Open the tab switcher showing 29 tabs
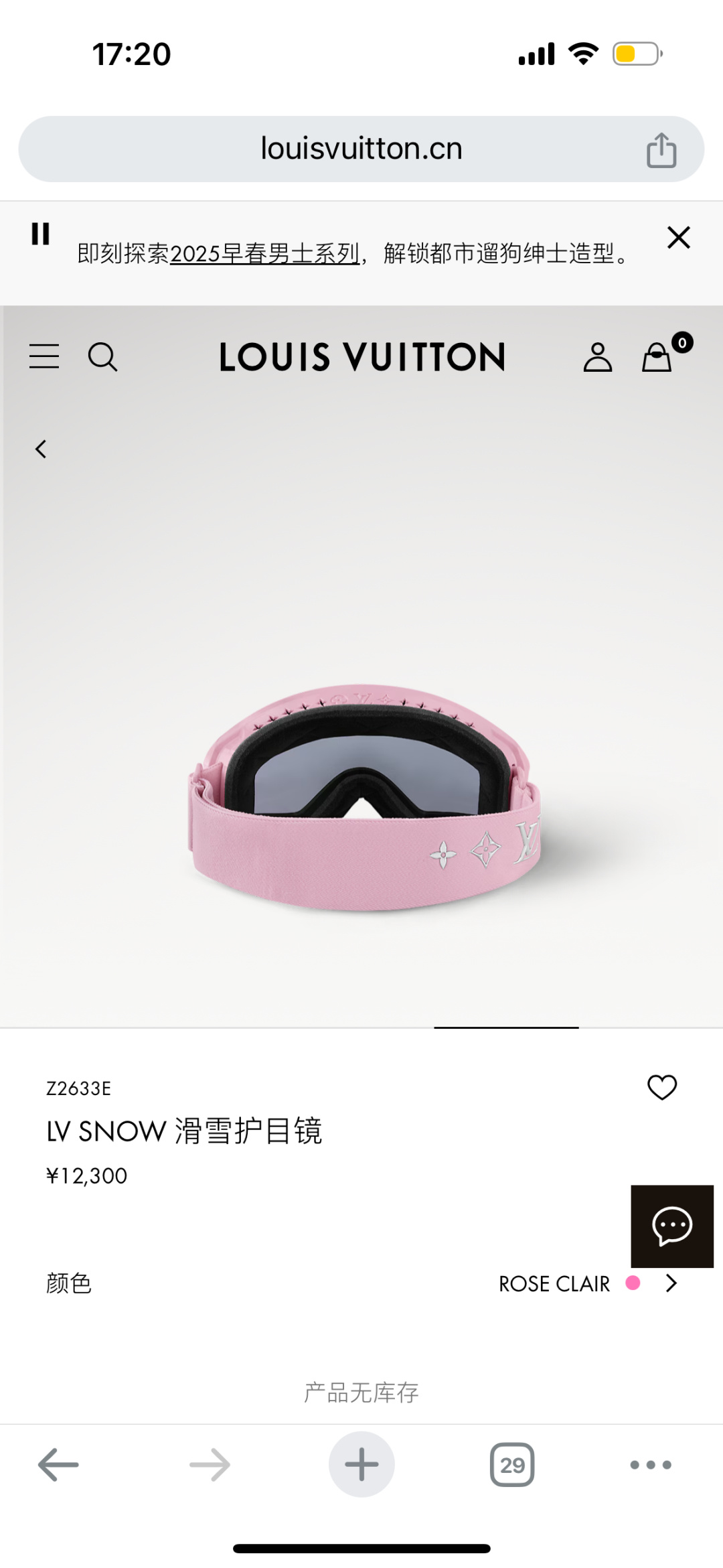The width and height of the screenshot is (723, 1568). pyautogui.click(x=512, y=1464)
